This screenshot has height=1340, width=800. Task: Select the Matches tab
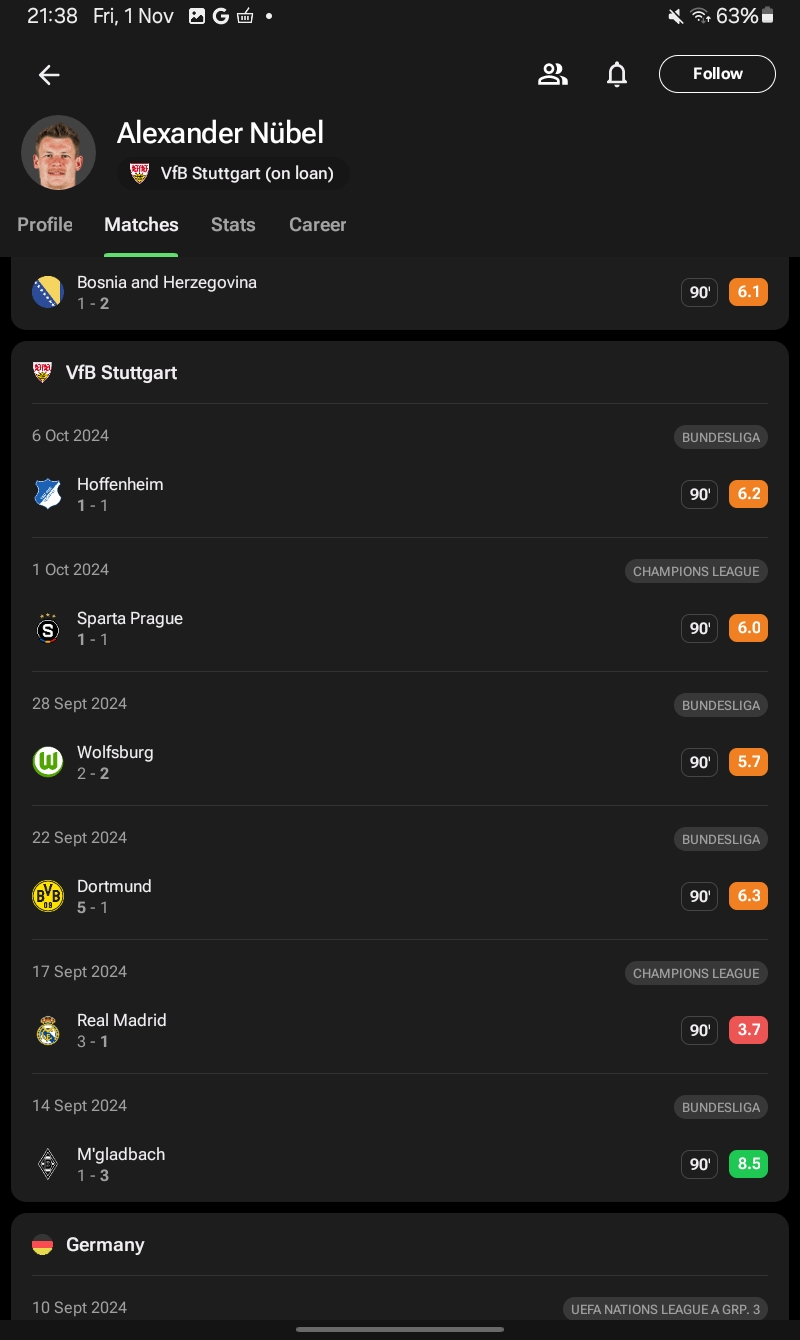coord(141,225)
